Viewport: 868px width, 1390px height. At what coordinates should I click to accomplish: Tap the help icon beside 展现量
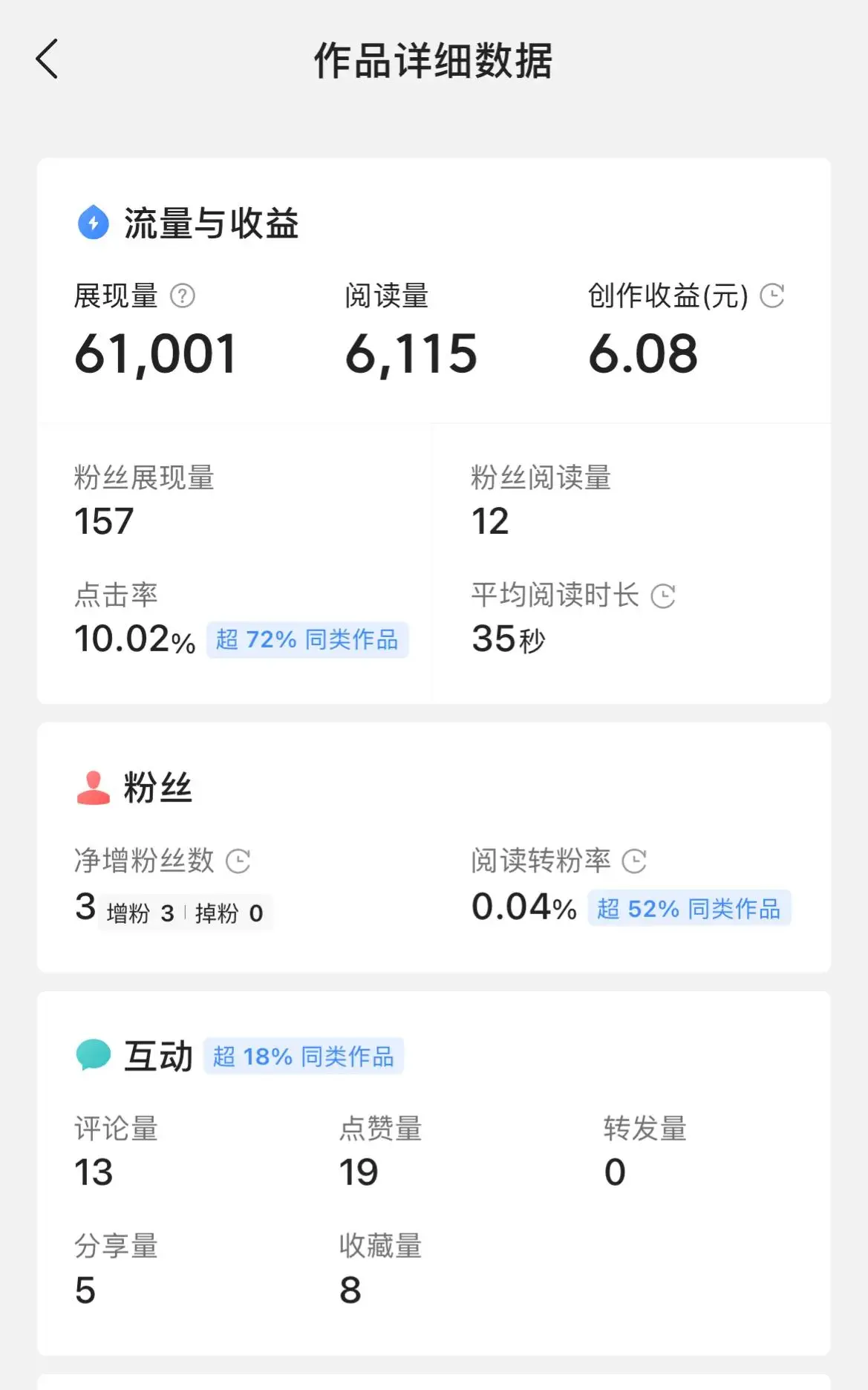pos(183,296)
